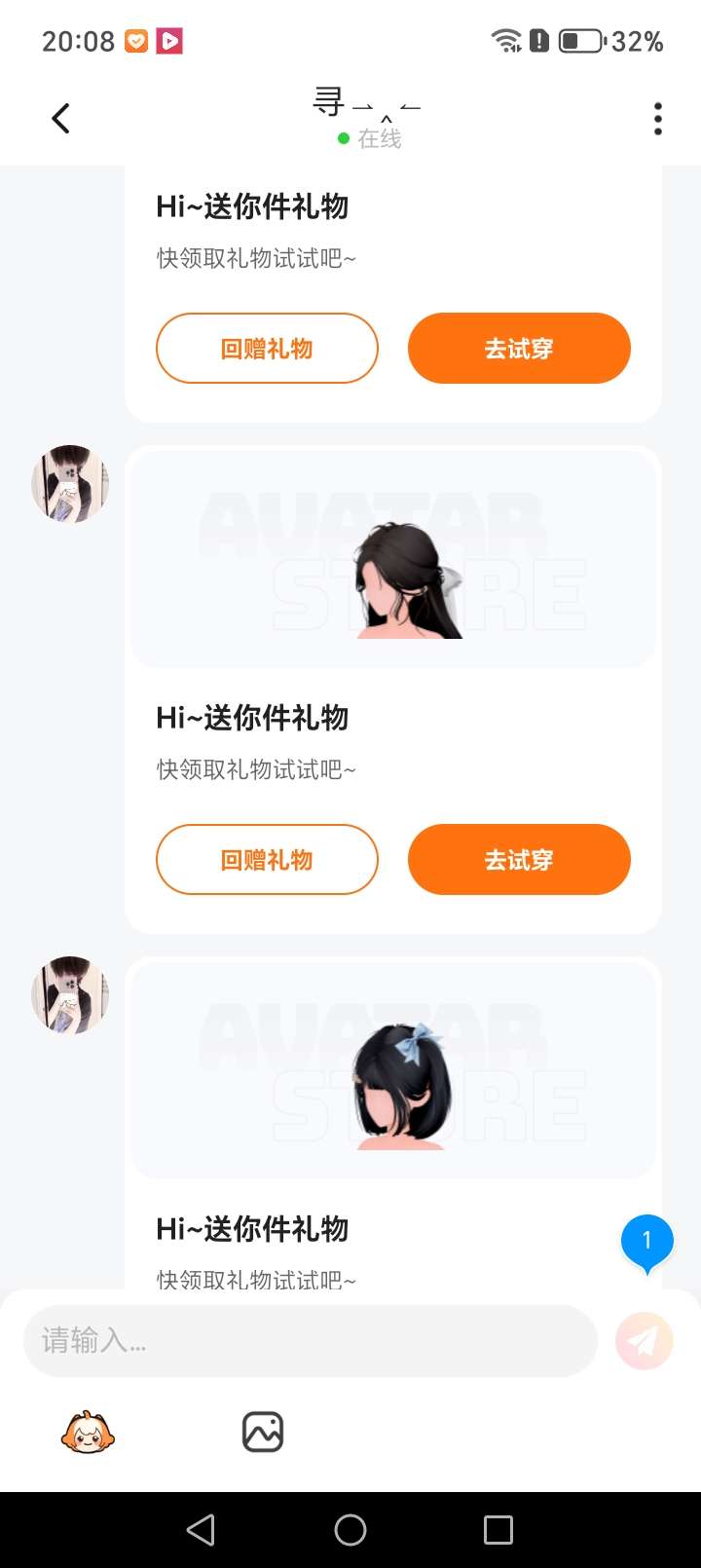View sender's avatar beside the ponytail gift
The image size is (701, 1568).
click(x=70, y=484)
